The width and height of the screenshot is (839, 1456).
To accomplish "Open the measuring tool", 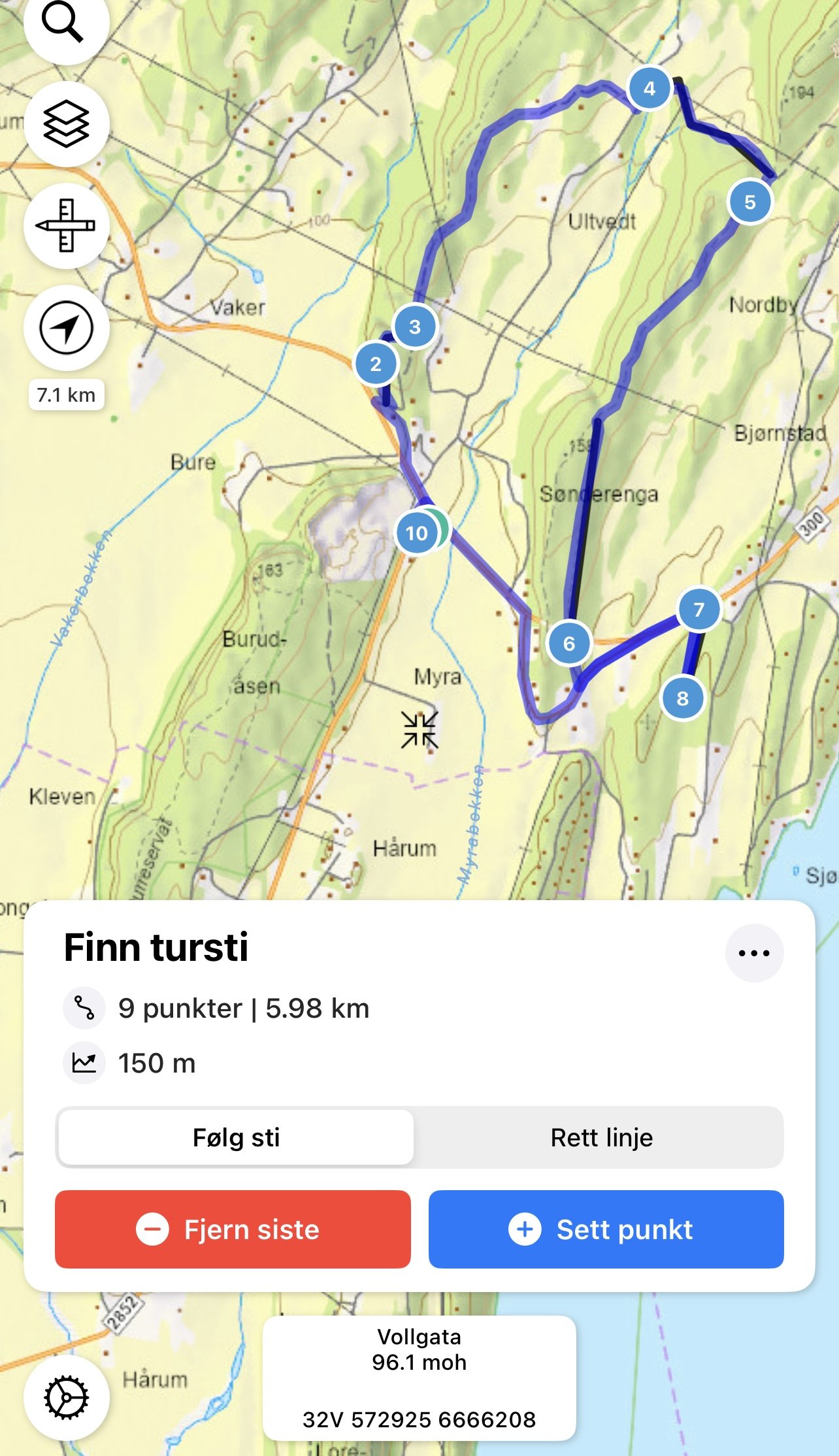I will pos(66,226).
